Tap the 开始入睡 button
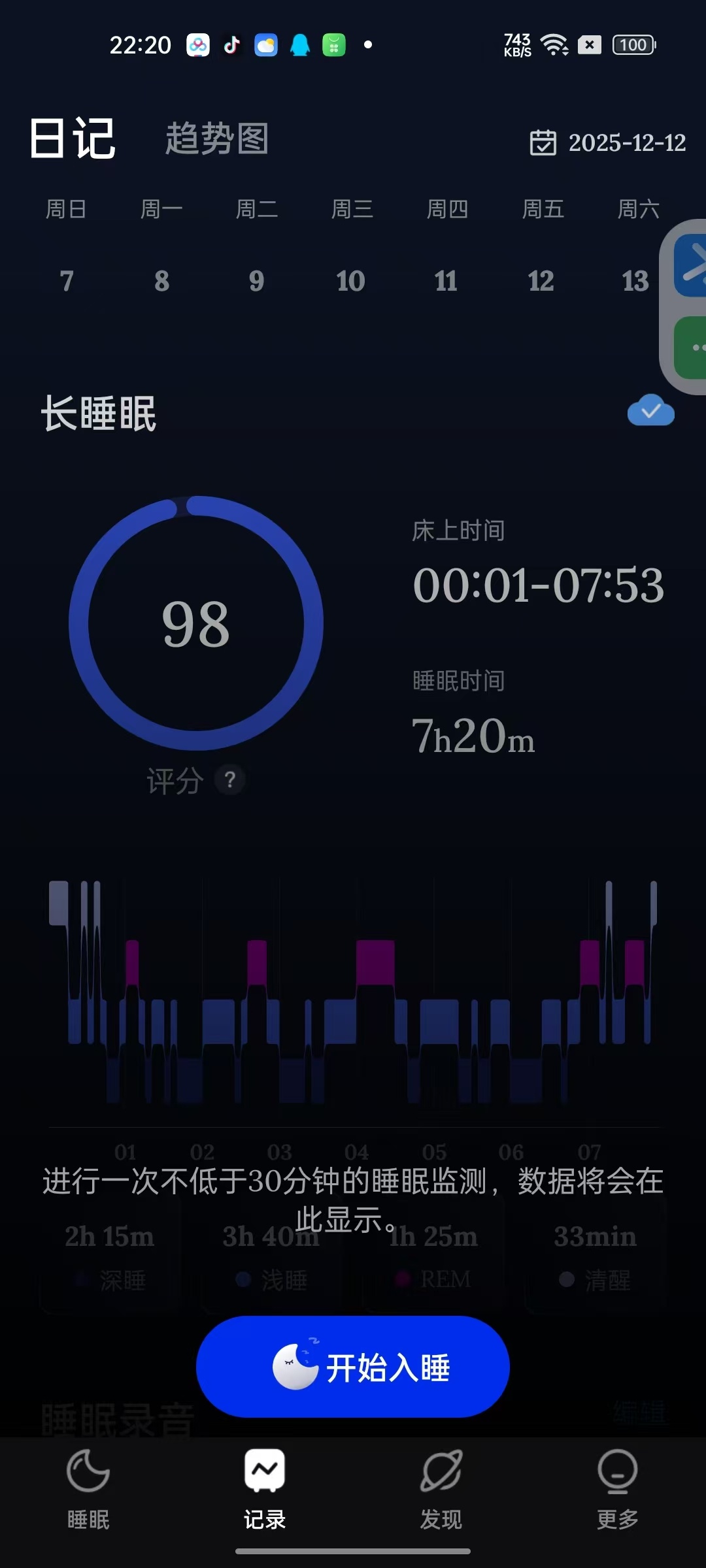This screenshot has height=1568, width=706. tap(353, 1367)
